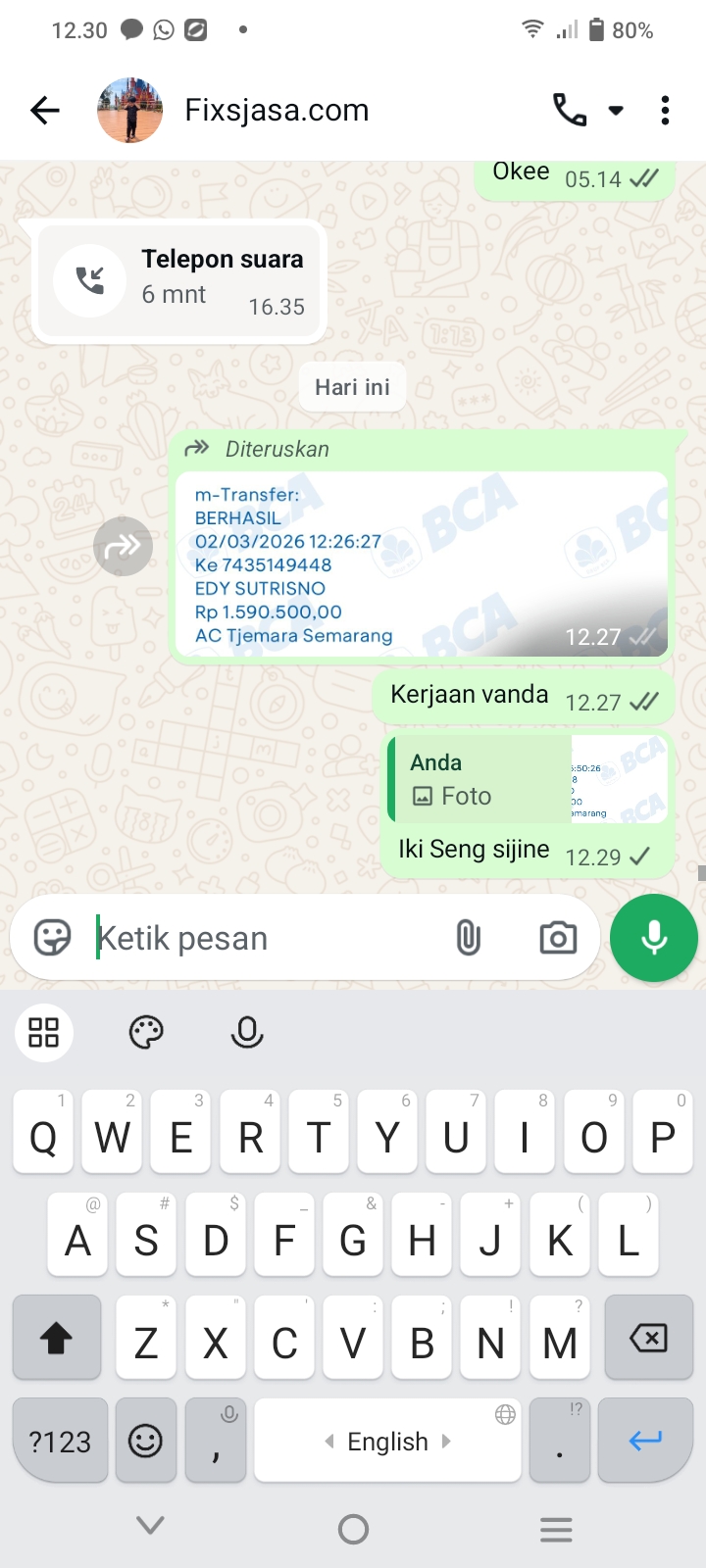Image resolution: width=706 pixels, height=1568 pixels.
Task: Jump to the quoted Anda Foto message
Action: (x=528, y=779)
